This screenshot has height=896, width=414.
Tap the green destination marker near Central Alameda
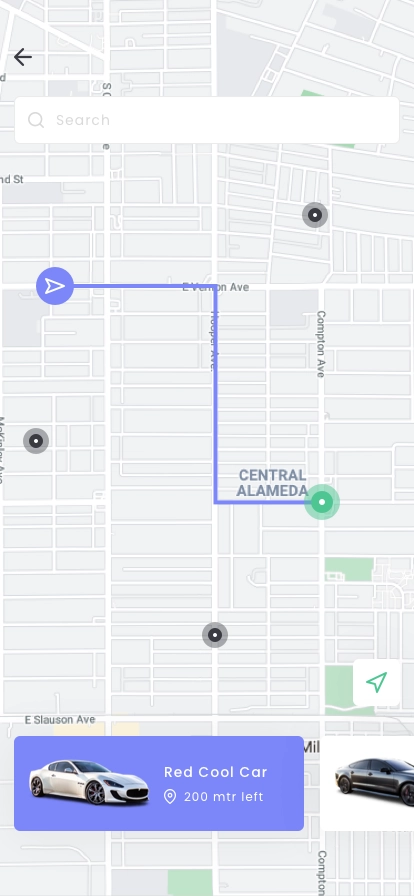(322, 502)
